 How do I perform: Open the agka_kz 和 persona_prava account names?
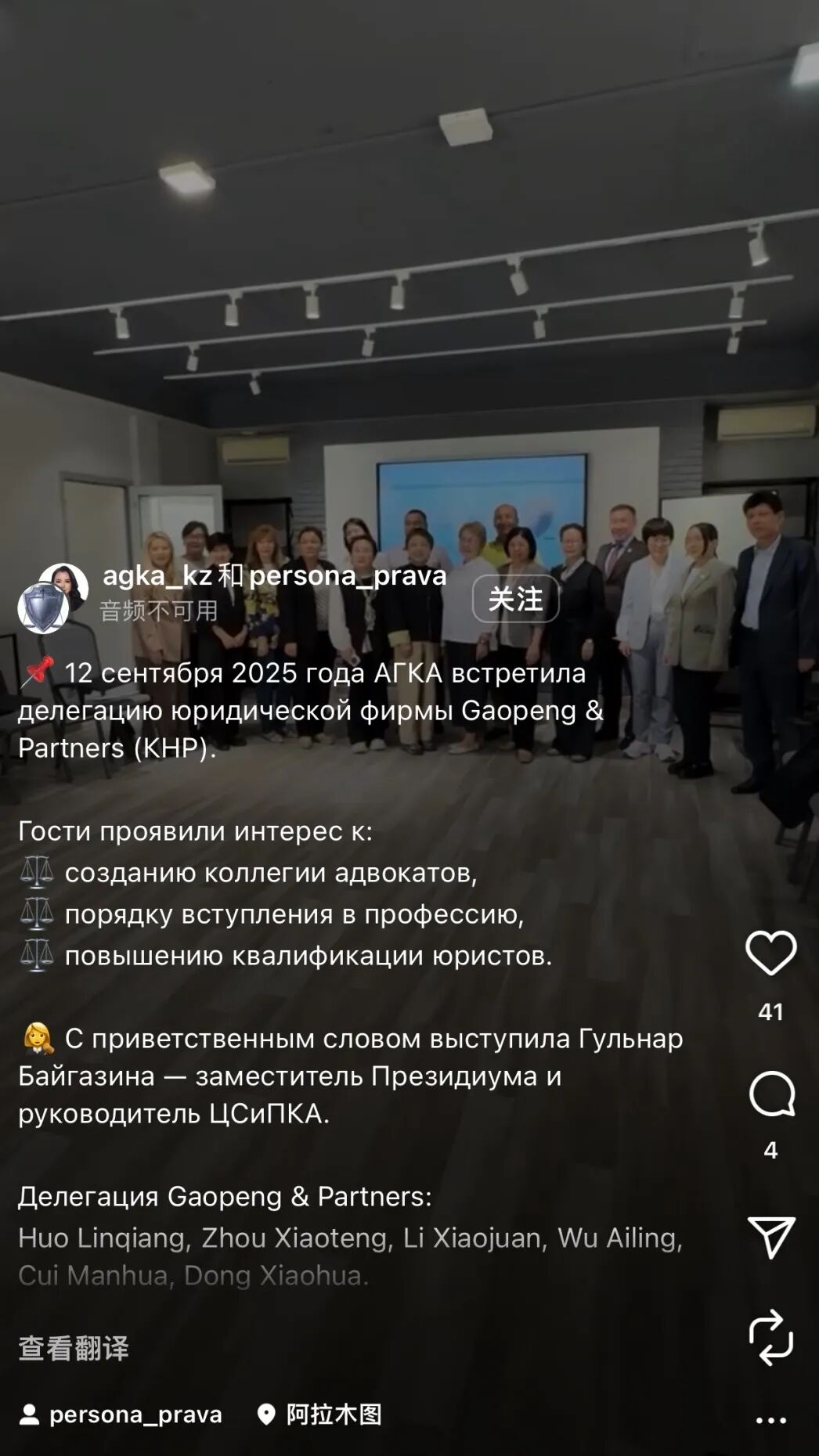(274, 576)
